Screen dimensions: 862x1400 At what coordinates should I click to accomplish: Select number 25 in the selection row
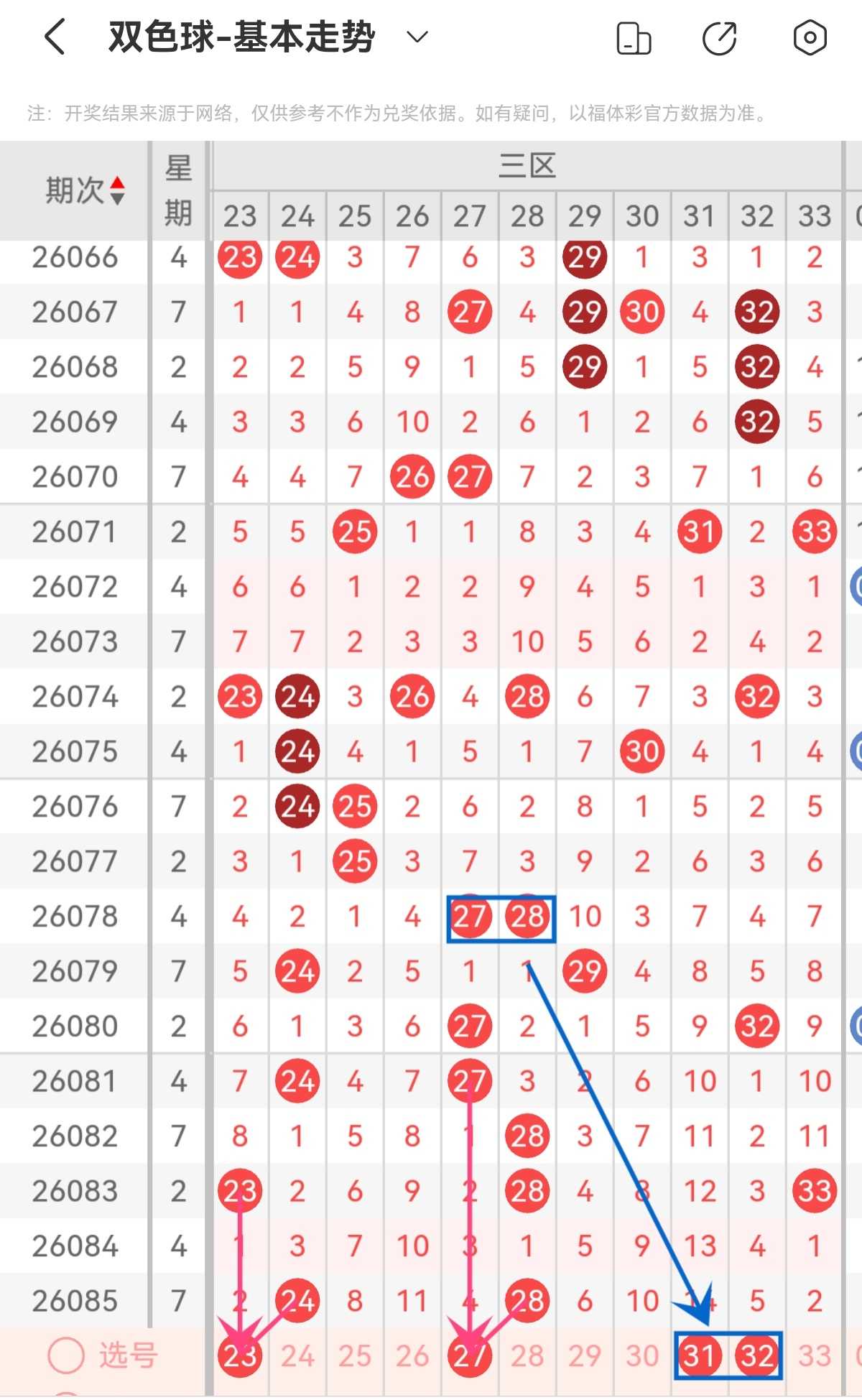pos(355,1355)
